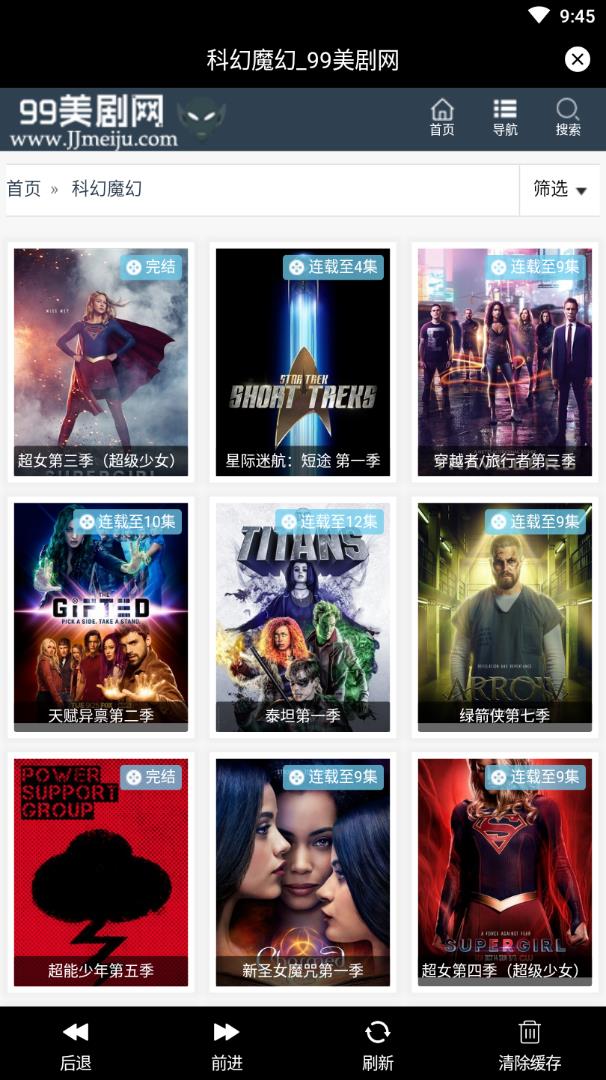Expand the 筛选 dropdown
606x1080 pixels.
pyautogui.click(x=559, y=189)
